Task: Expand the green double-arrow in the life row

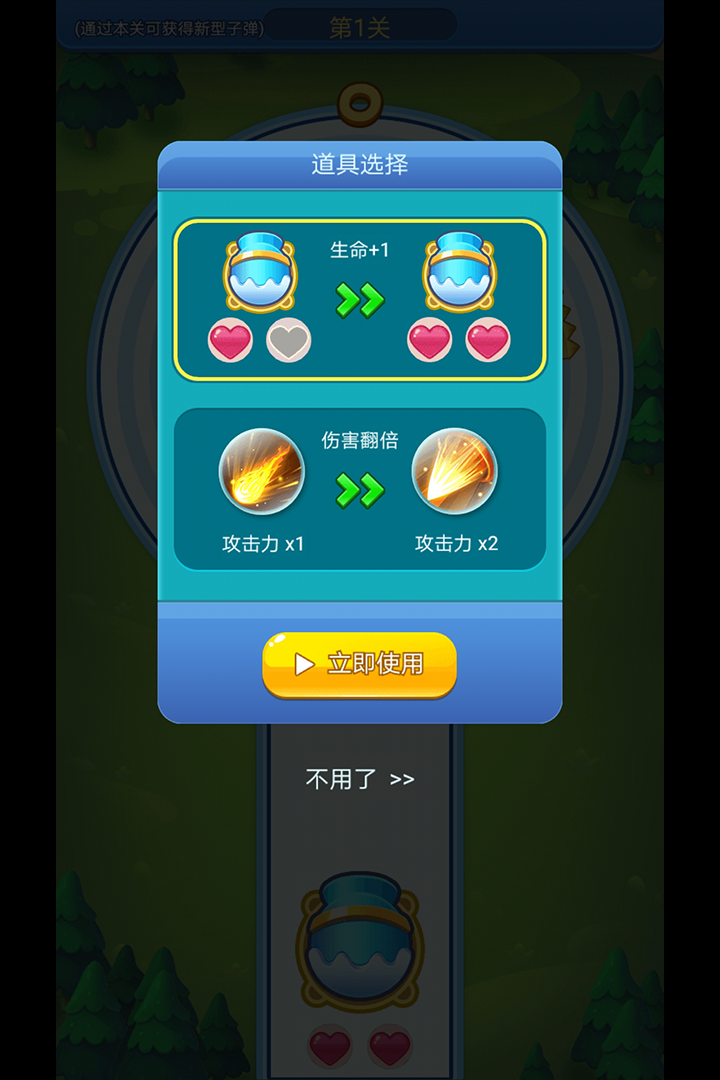Action: pyautogui.click(x=358, y=295)
